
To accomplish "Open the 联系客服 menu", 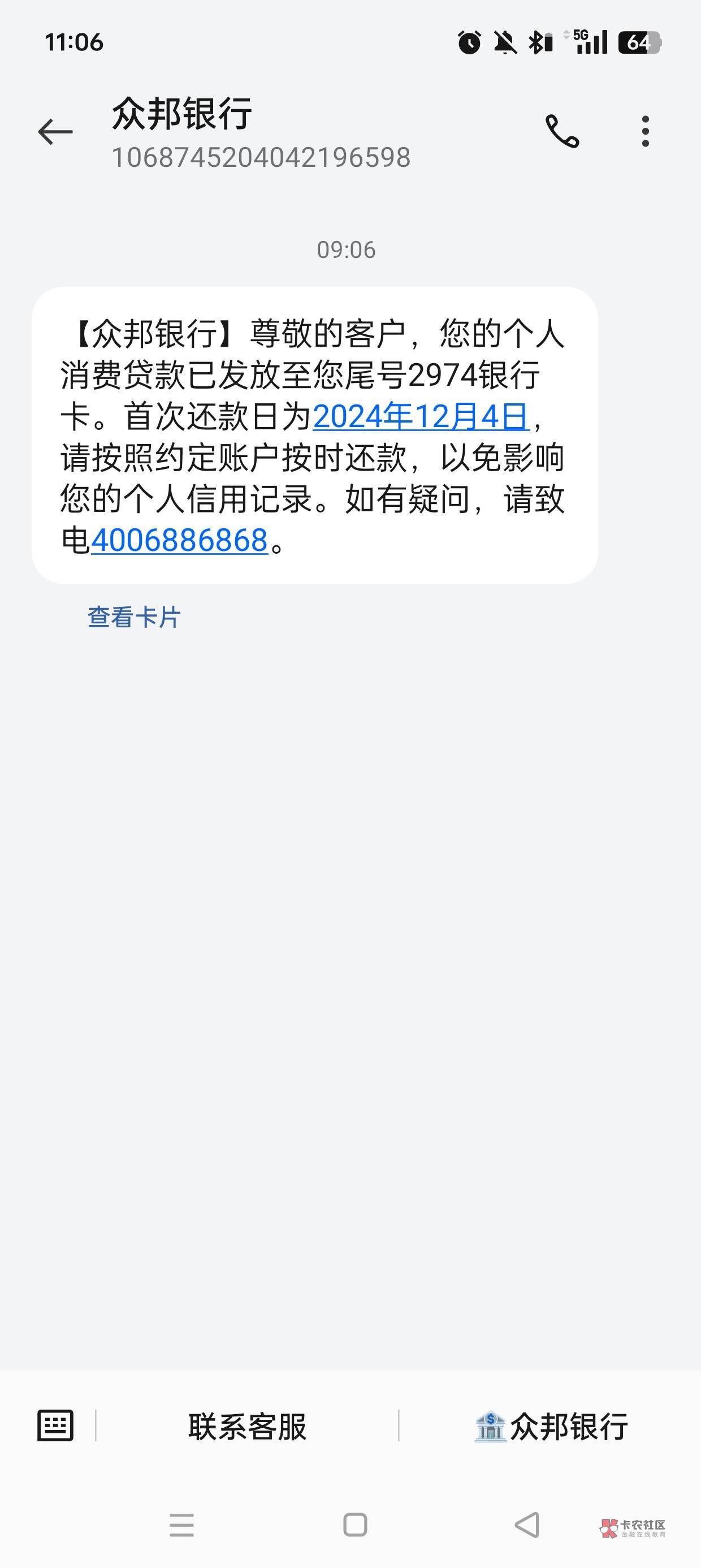I will (x=247, y=1427).
